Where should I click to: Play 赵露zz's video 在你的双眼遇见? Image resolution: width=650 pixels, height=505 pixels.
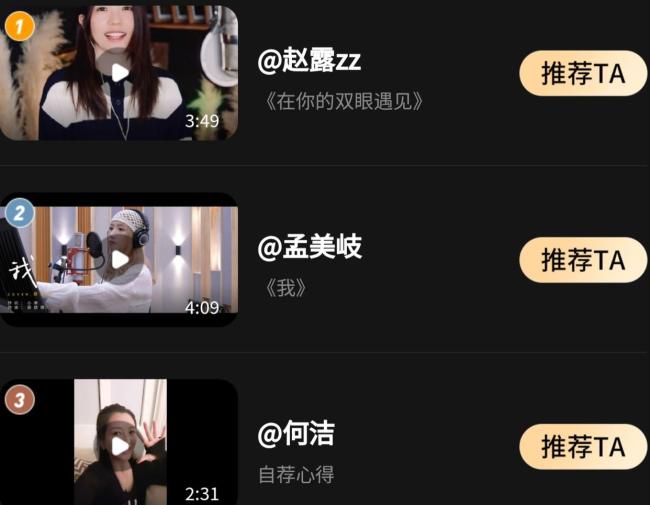[119, 72]
